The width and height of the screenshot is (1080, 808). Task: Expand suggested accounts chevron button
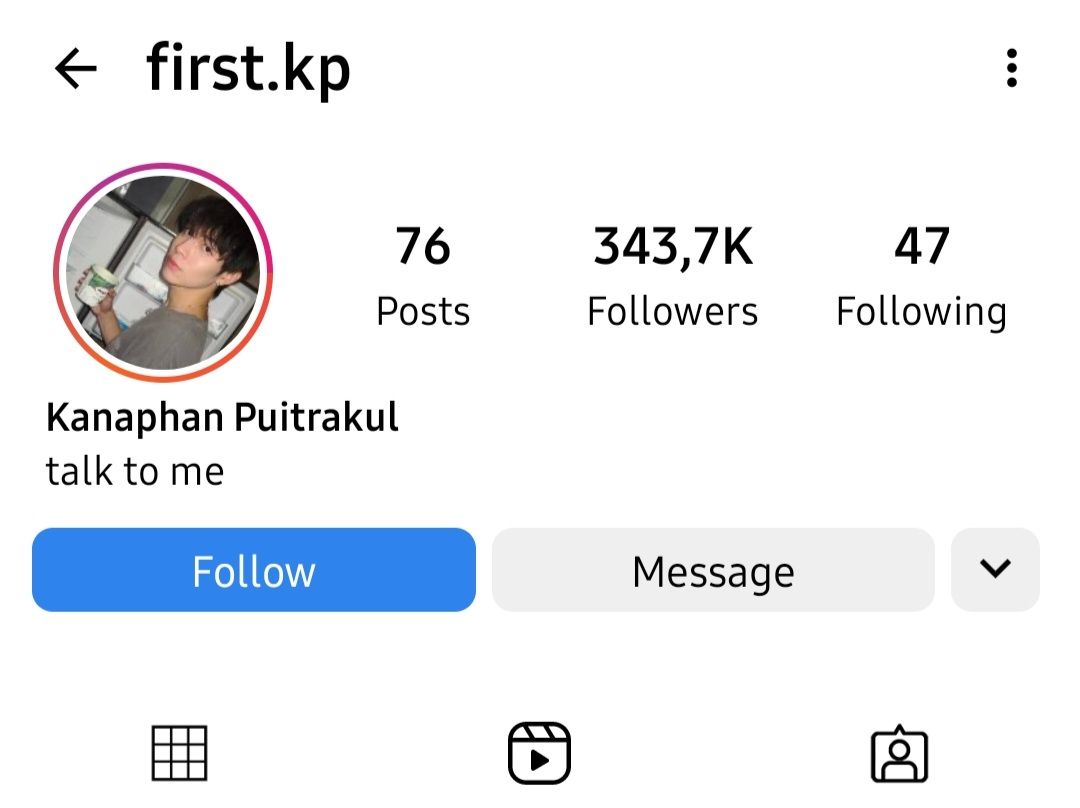point(995,570)
